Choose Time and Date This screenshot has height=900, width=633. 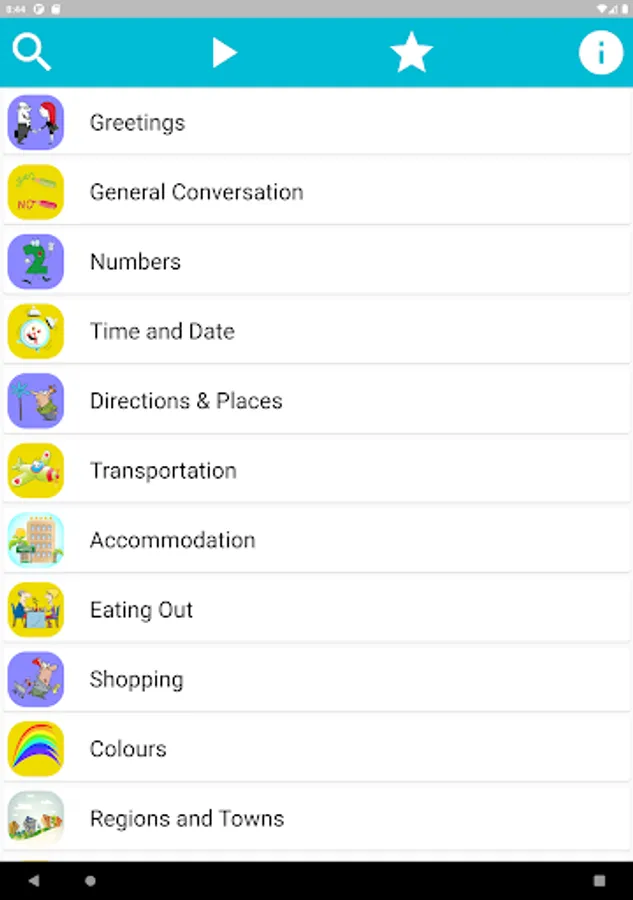[316, 331]
